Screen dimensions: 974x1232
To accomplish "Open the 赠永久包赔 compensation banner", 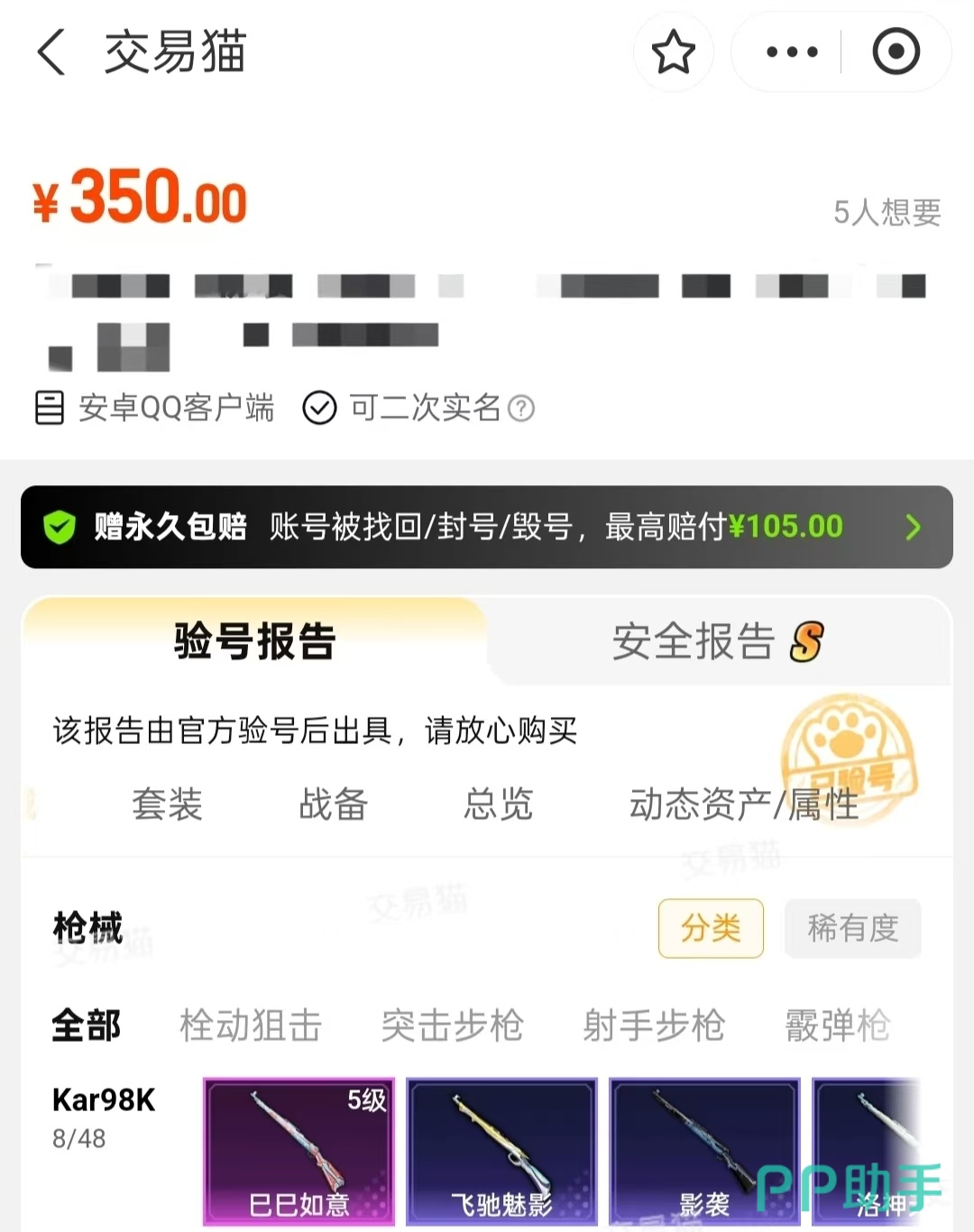I will [487, 527].
